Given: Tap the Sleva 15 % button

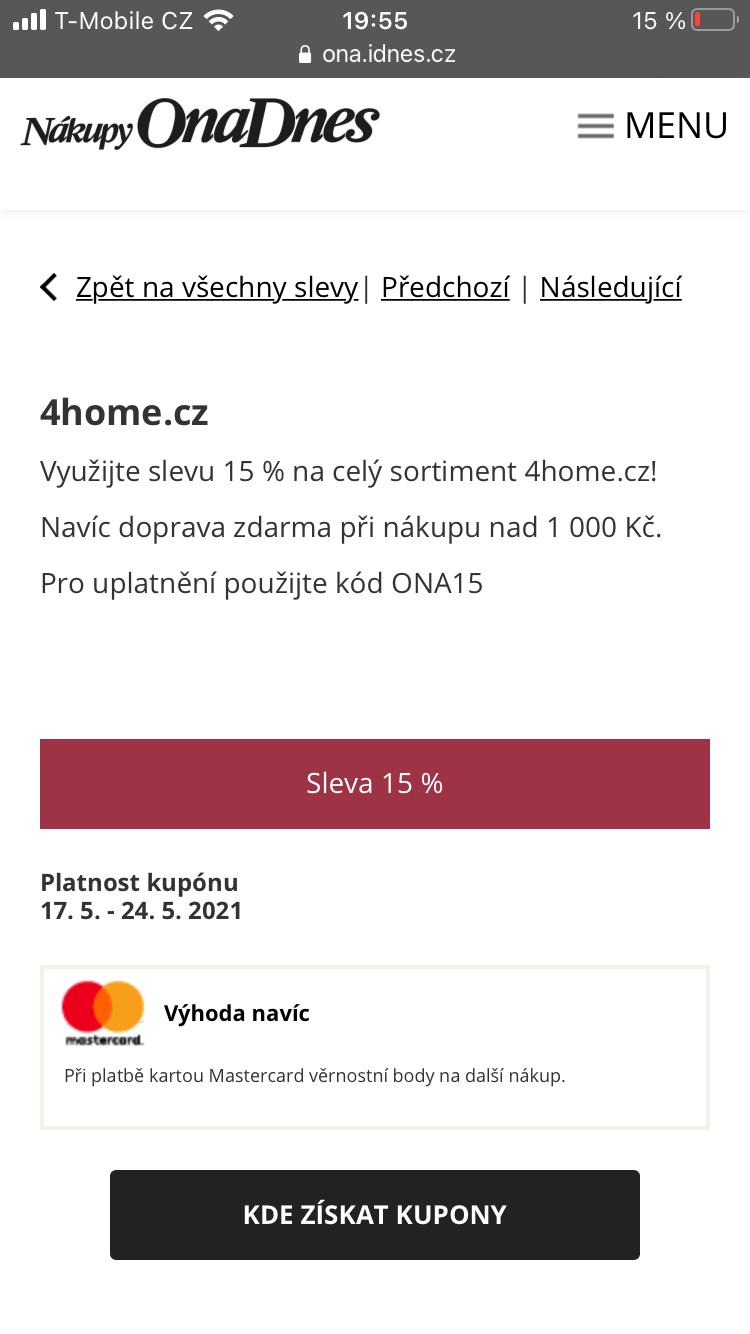Looking at the screenshot, I should point(375,784).
